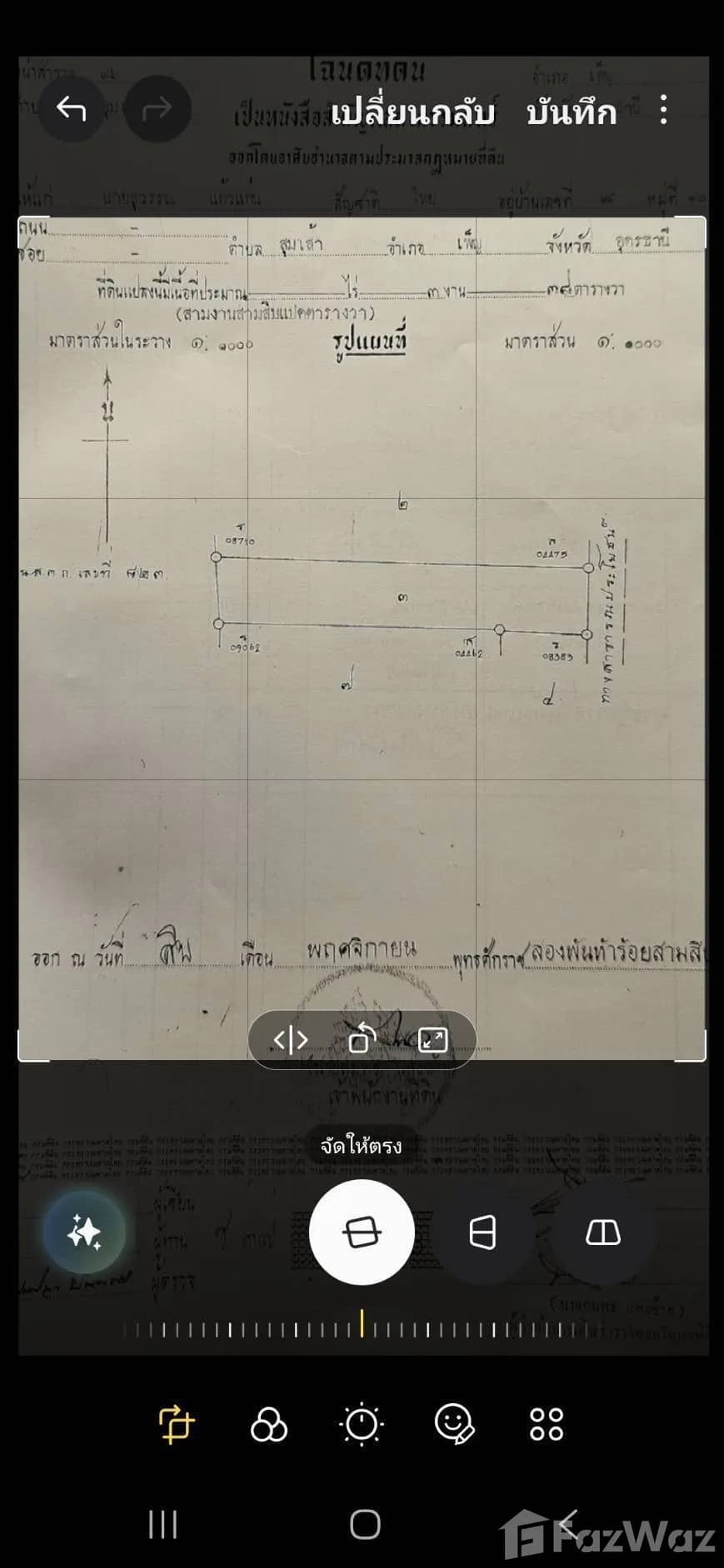Save the edit with บันทึก
724x1568 pixels.
572,112
